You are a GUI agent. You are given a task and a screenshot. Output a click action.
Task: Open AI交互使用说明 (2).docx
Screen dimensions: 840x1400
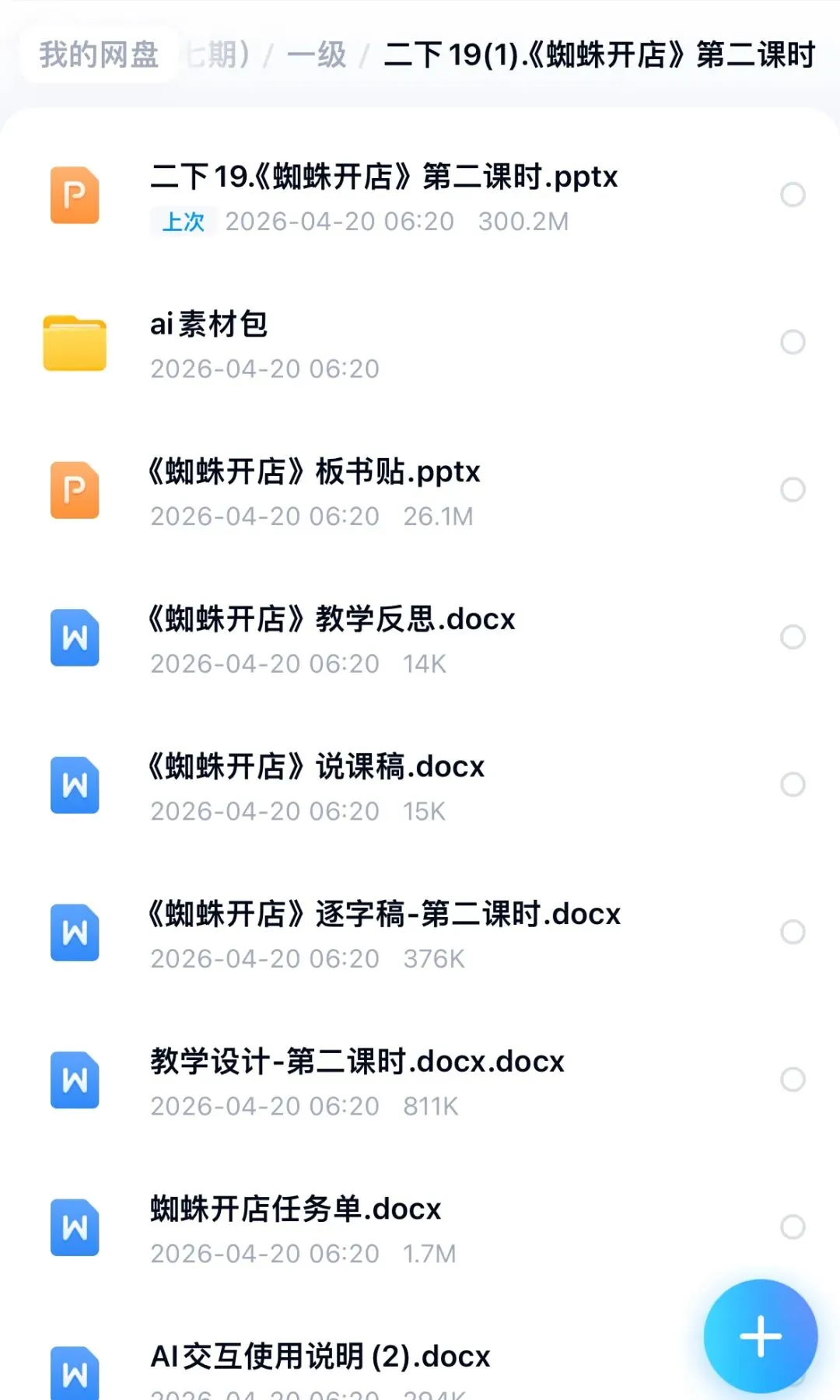320,1356
